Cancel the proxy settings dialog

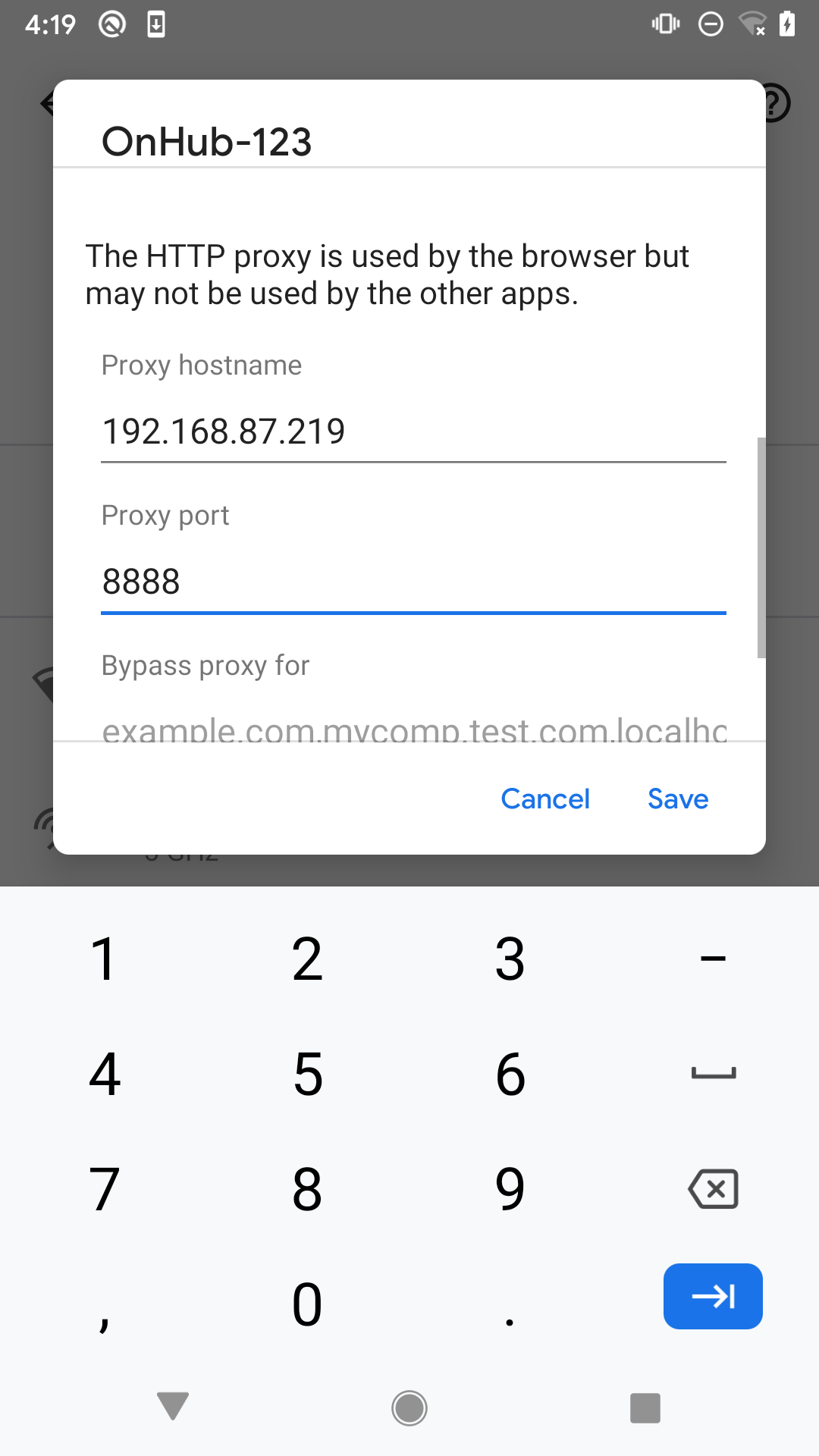click(545, 799)
